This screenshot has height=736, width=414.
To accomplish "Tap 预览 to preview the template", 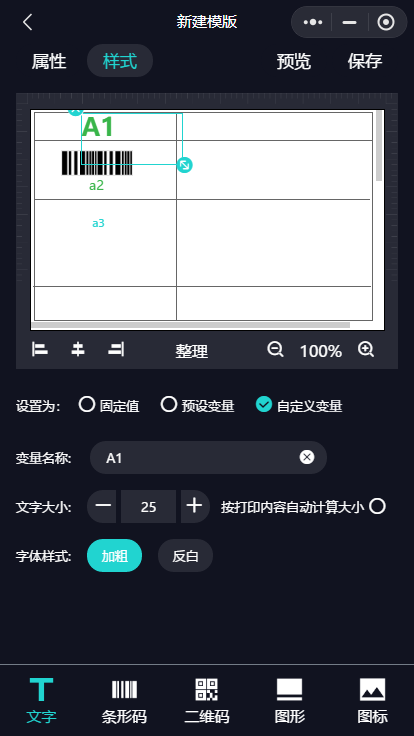I will coord(294,61).
